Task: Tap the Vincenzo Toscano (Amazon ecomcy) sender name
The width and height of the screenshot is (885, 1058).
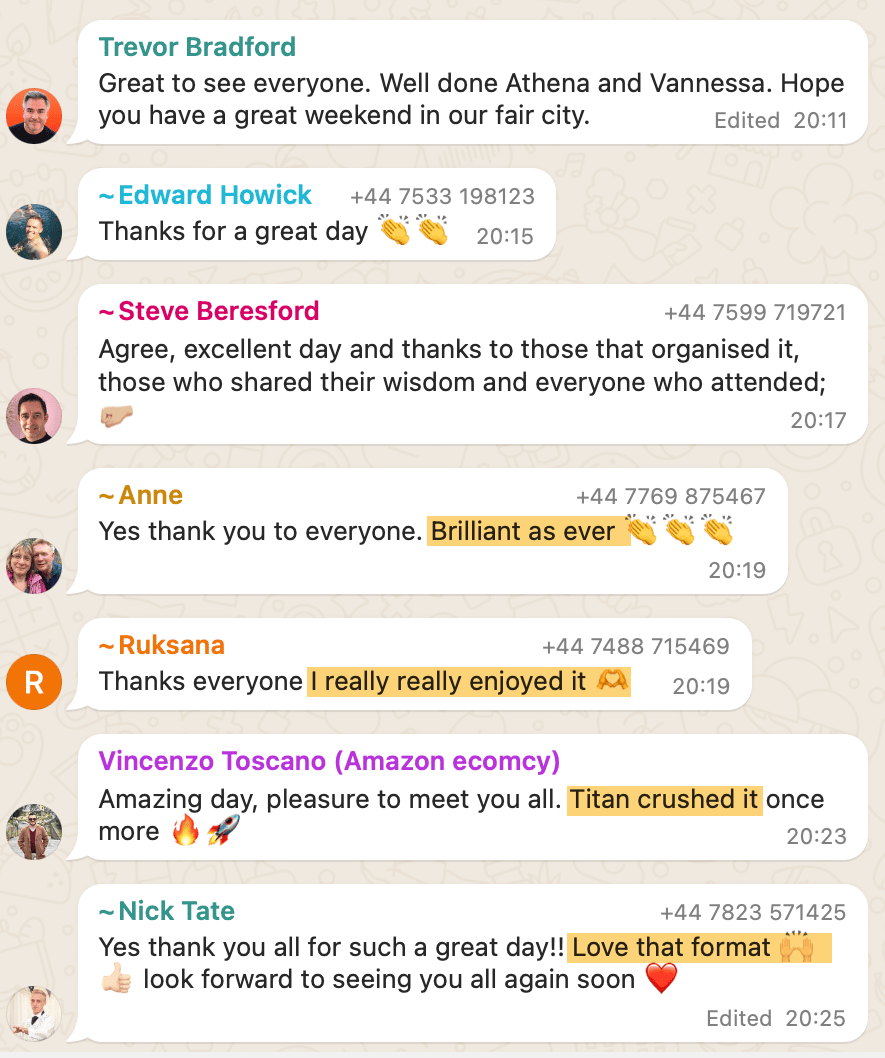Action: [x=329, y=761]
